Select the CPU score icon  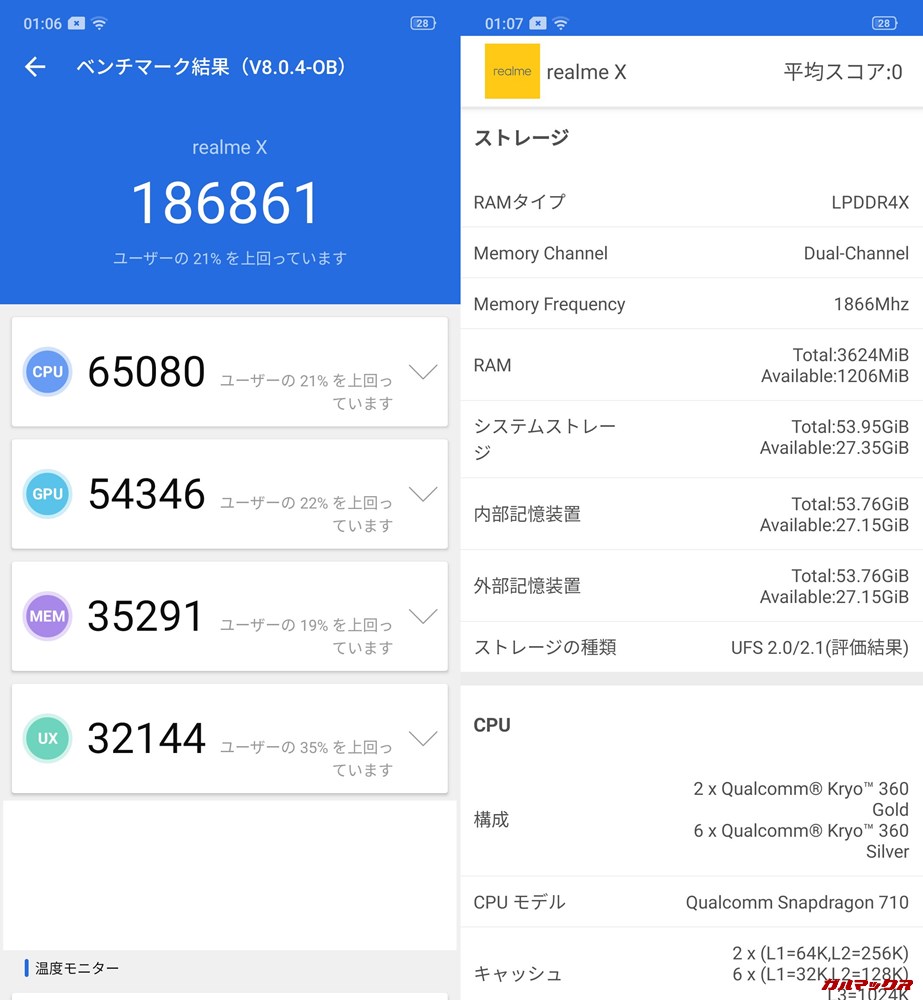[x=47, y=372]
